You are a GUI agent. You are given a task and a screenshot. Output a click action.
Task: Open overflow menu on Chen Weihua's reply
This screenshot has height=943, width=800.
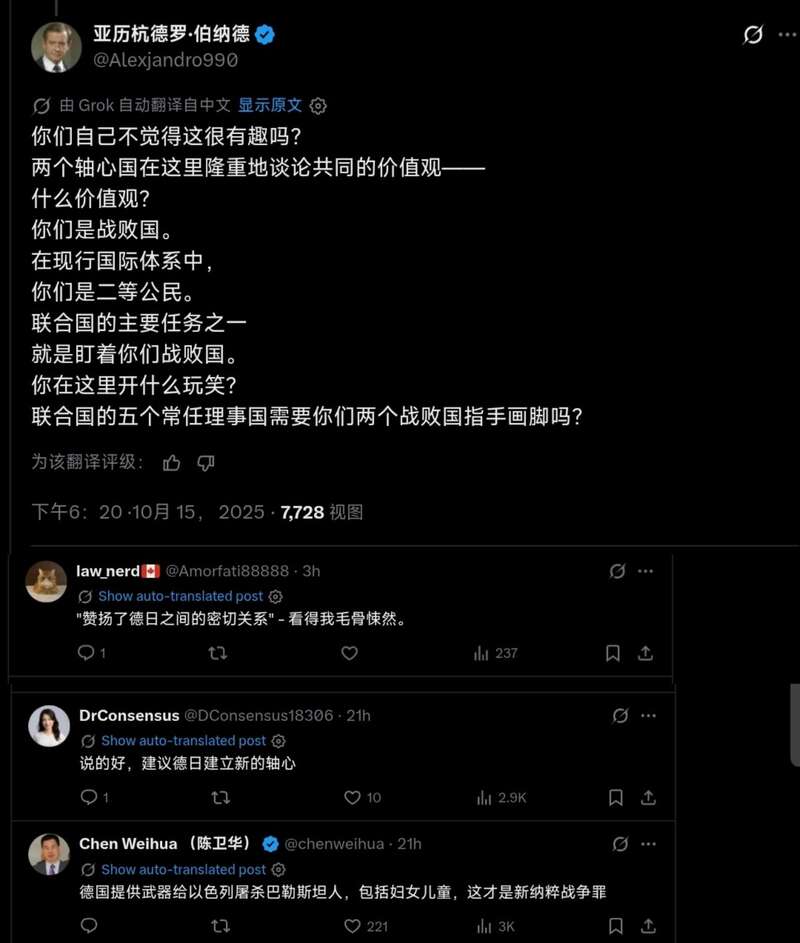tap(648, 844)
